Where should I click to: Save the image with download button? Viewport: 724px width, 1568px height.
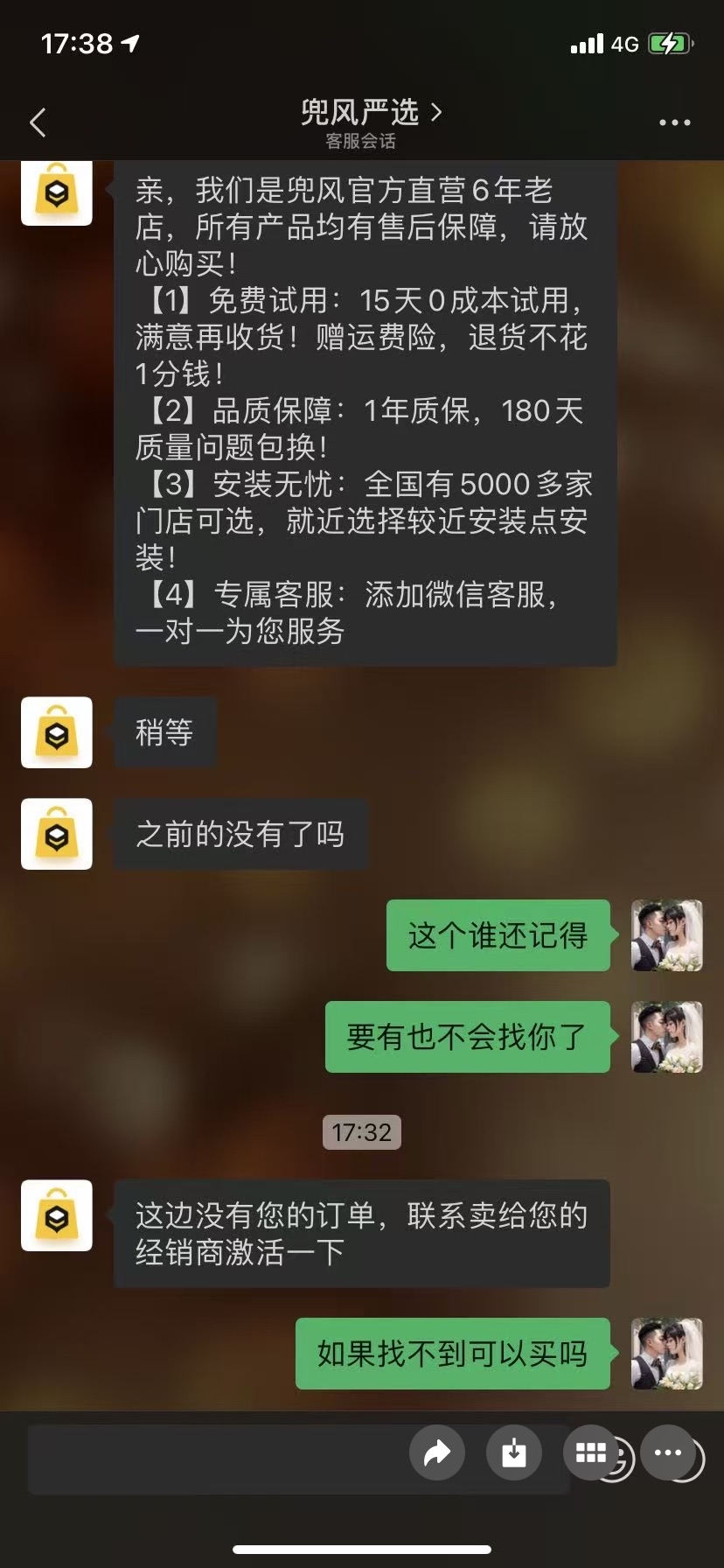513,1453
